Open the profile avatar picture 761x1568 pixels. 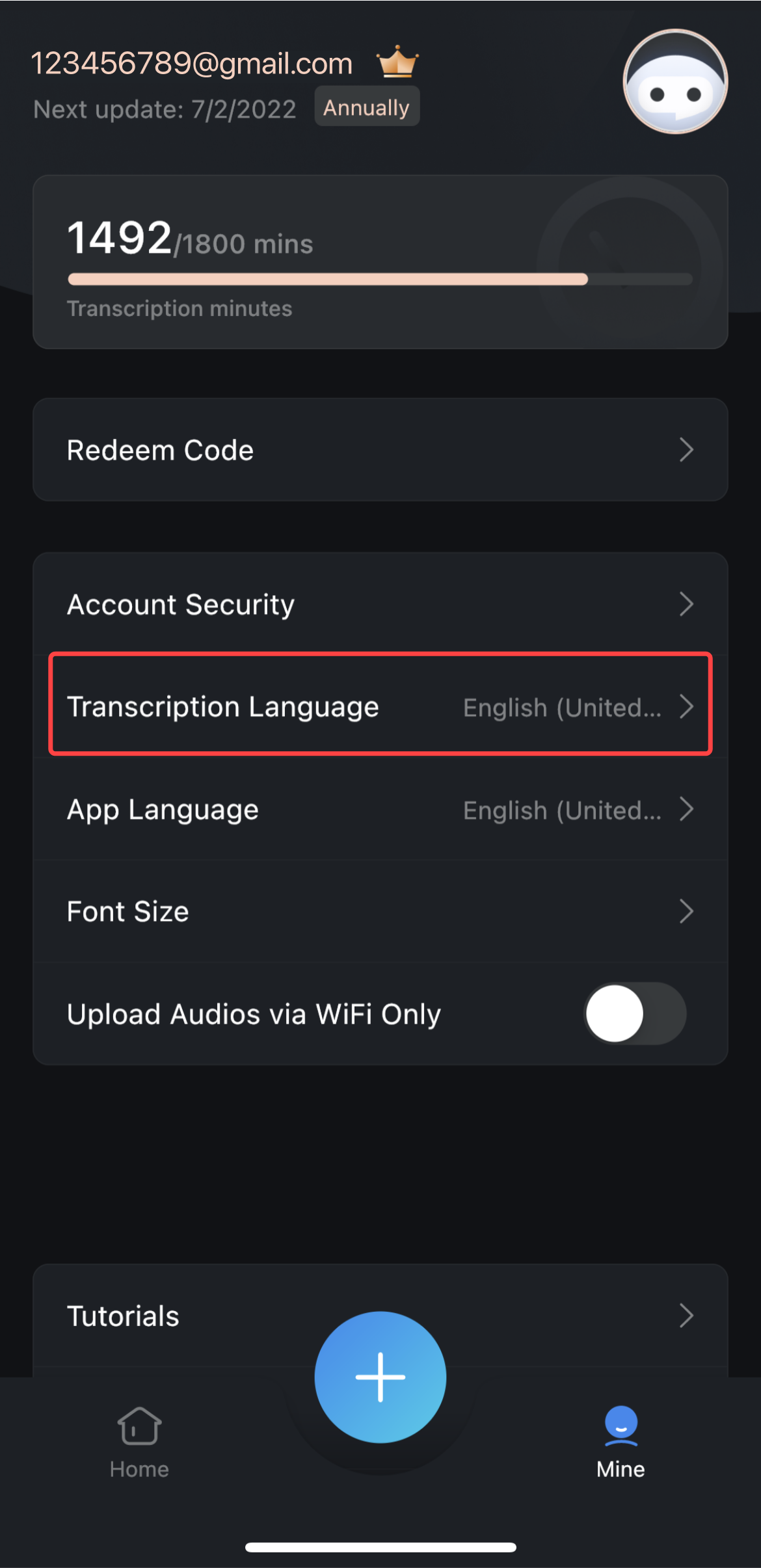[x=675, y=82]
